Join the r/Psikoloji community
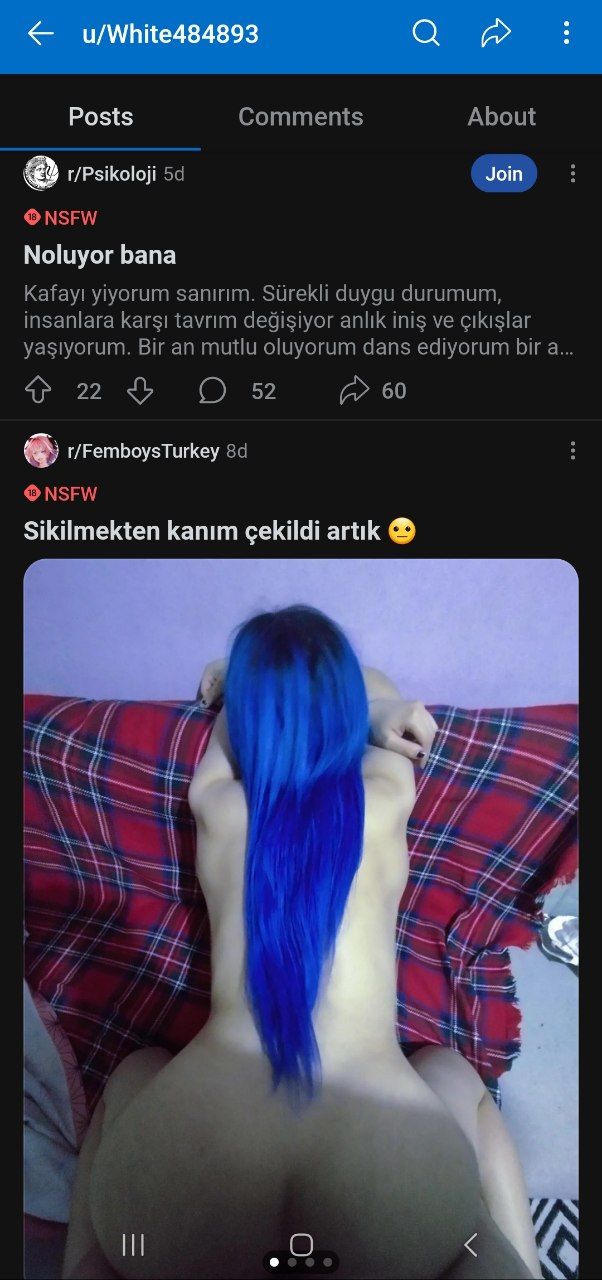Viewport: 602px width, 1280px height. tap(504, 174)
